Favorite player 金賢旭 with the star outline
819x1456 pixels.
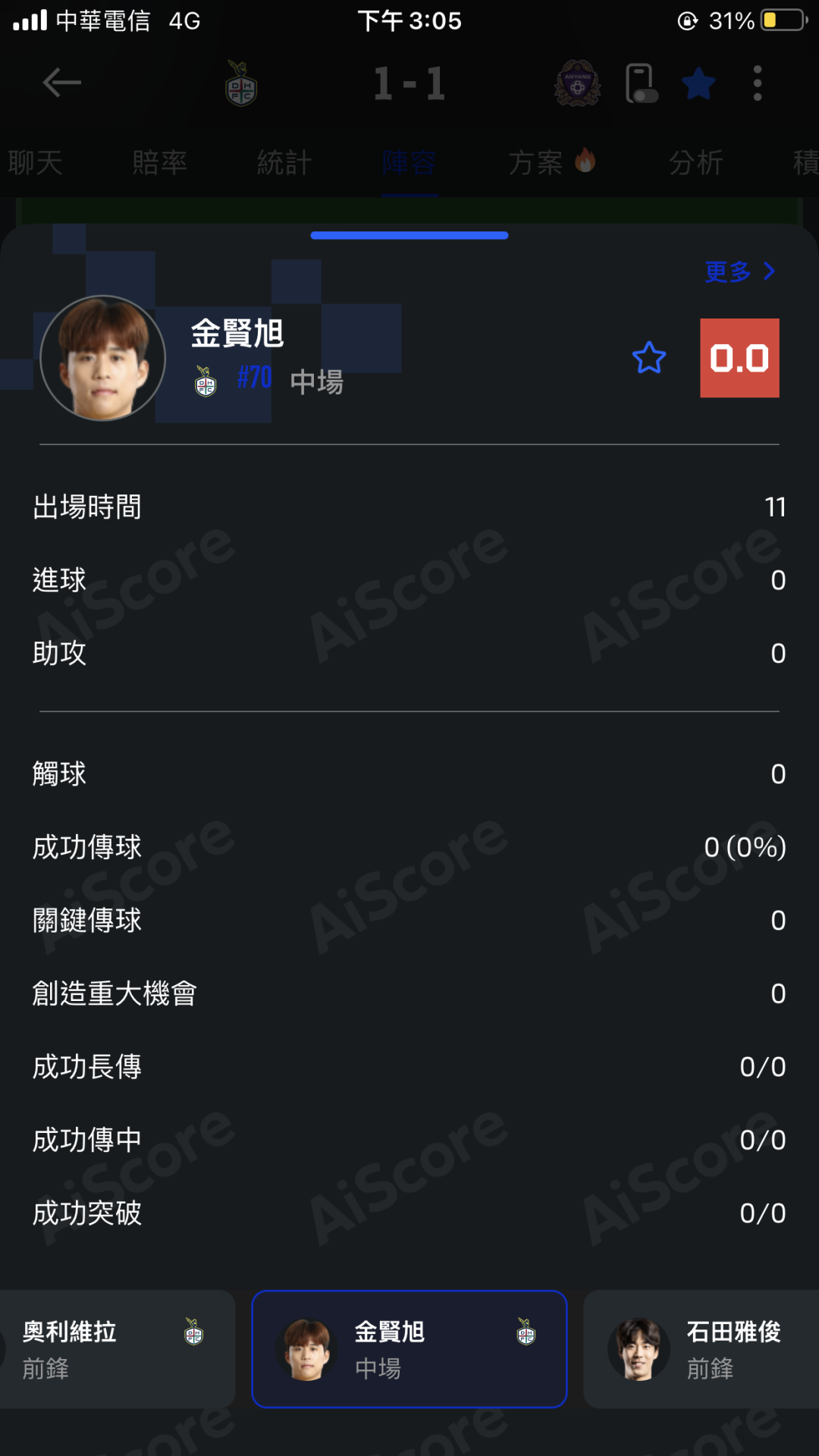coord(649,358)
